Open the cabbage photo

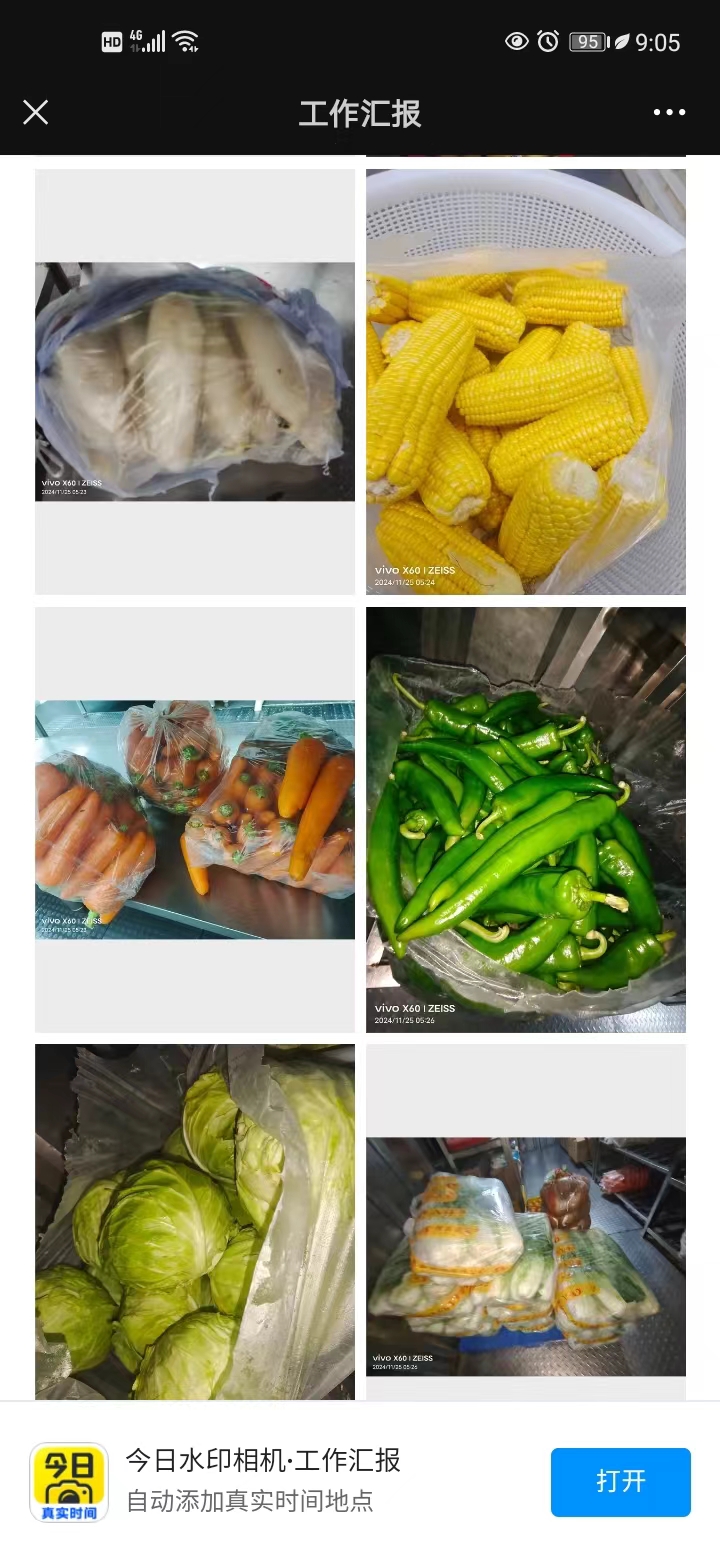pos(195,1221)
